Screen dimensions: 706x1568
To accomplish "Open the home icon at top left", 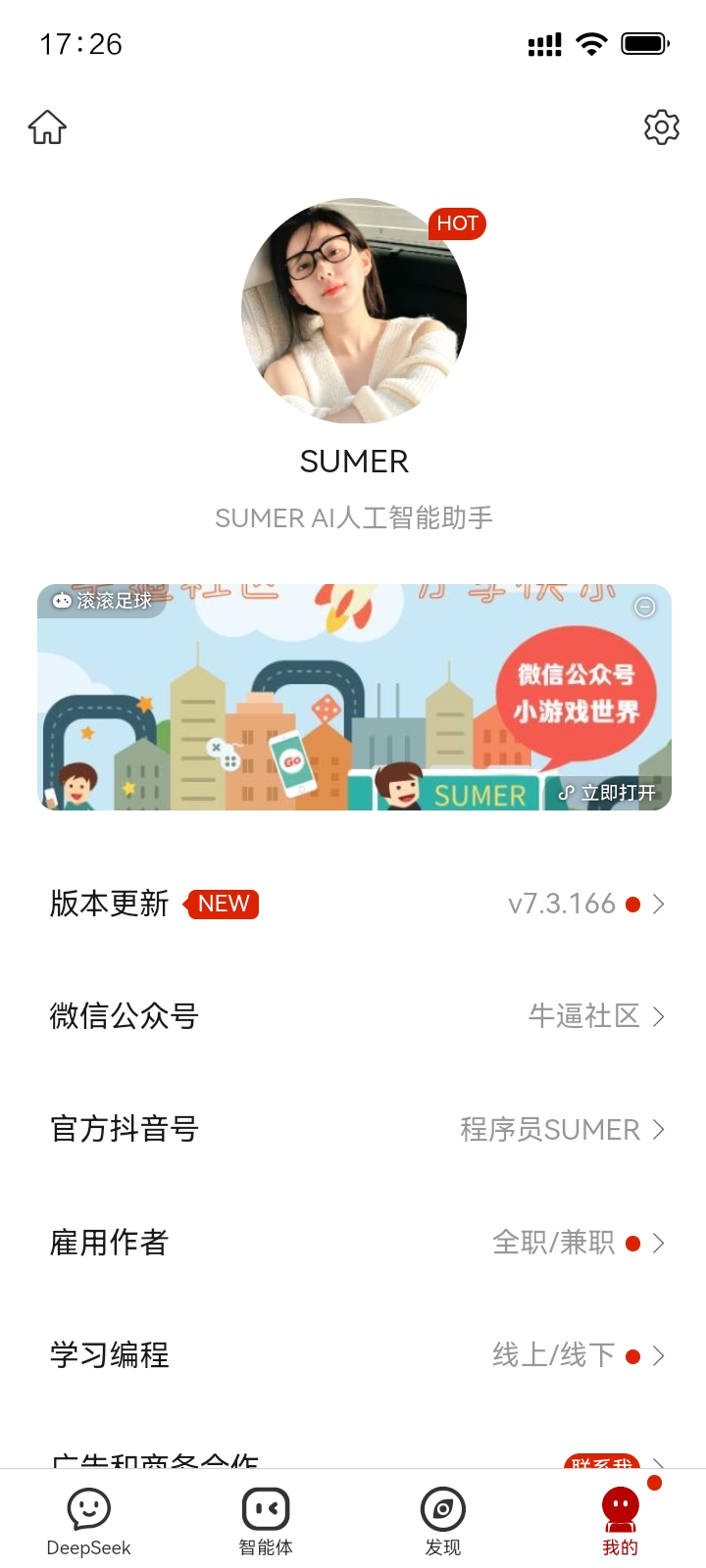I will click(46, 126).
